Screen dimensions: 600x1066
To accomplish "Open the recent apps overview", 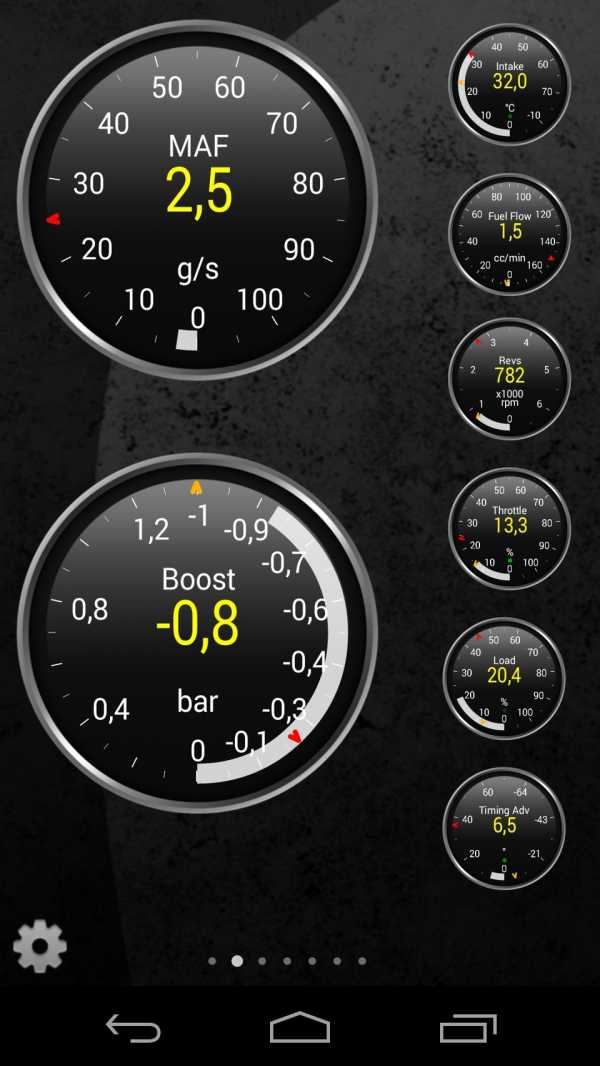I will click(467, 1028).
